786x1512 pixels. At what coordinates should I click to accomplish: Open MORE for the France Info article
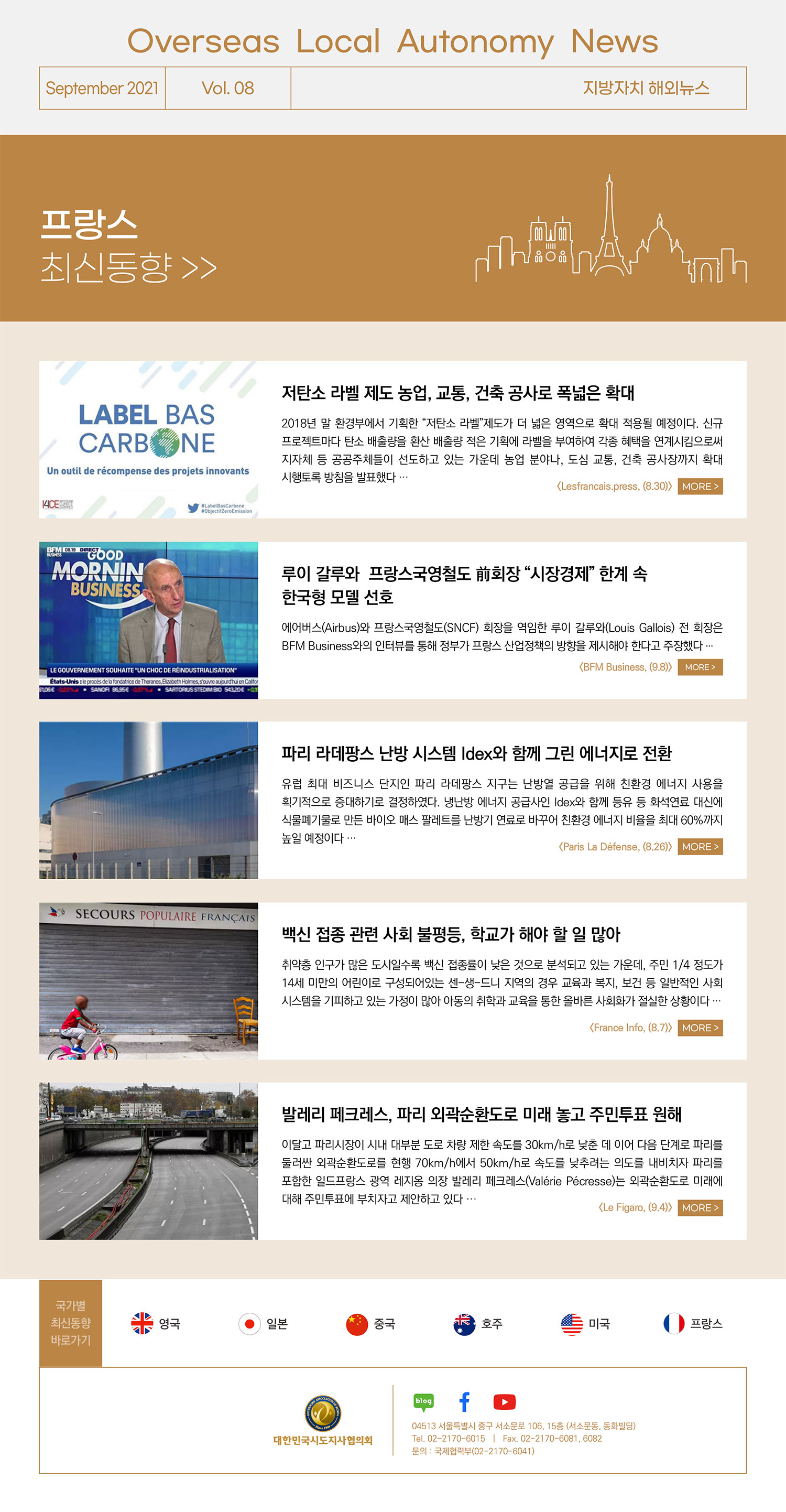[700, 1027]
